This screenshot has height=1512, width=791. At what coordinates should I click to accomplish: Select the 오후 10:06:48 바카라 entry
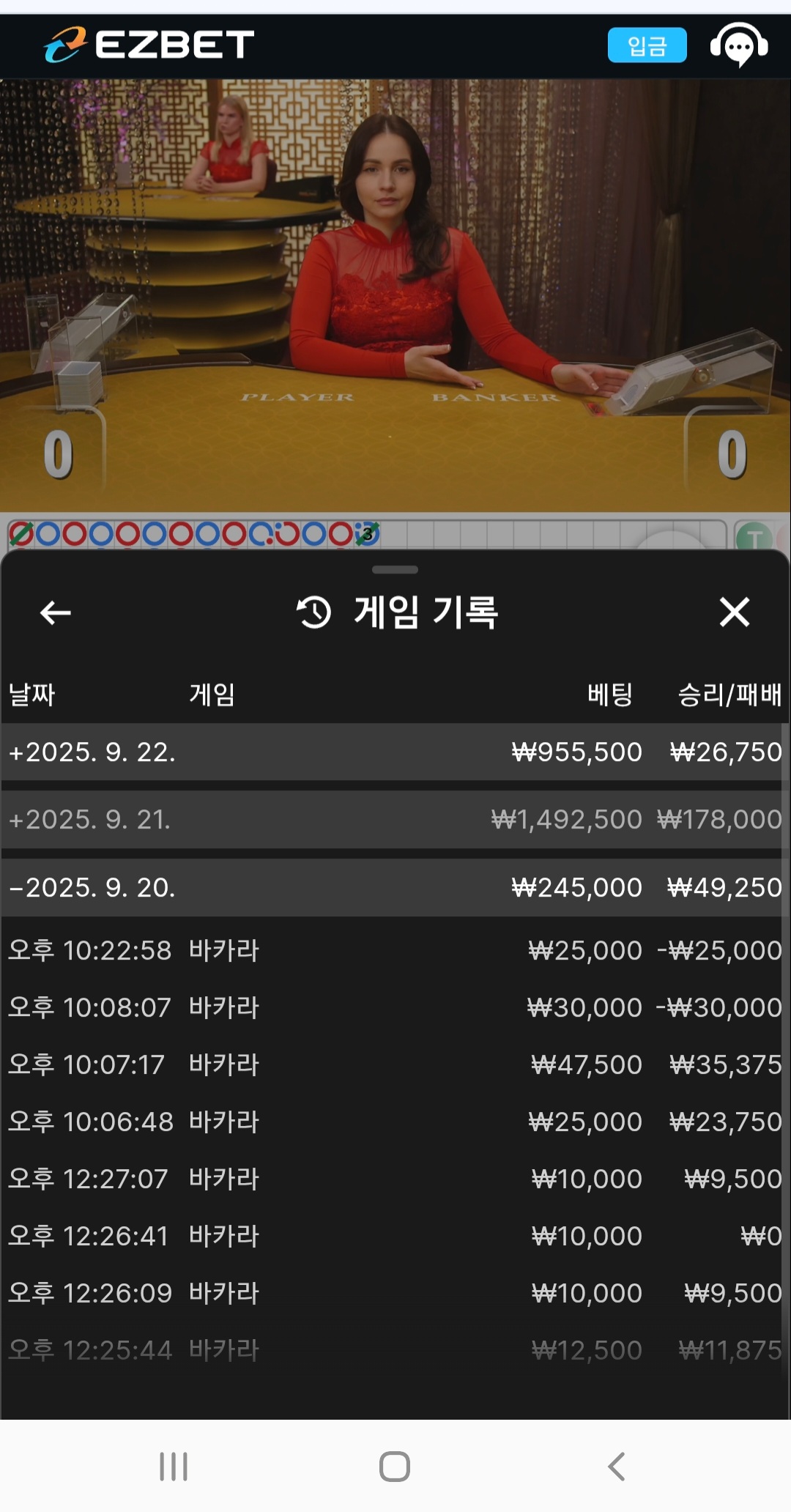pos(394,1122)
